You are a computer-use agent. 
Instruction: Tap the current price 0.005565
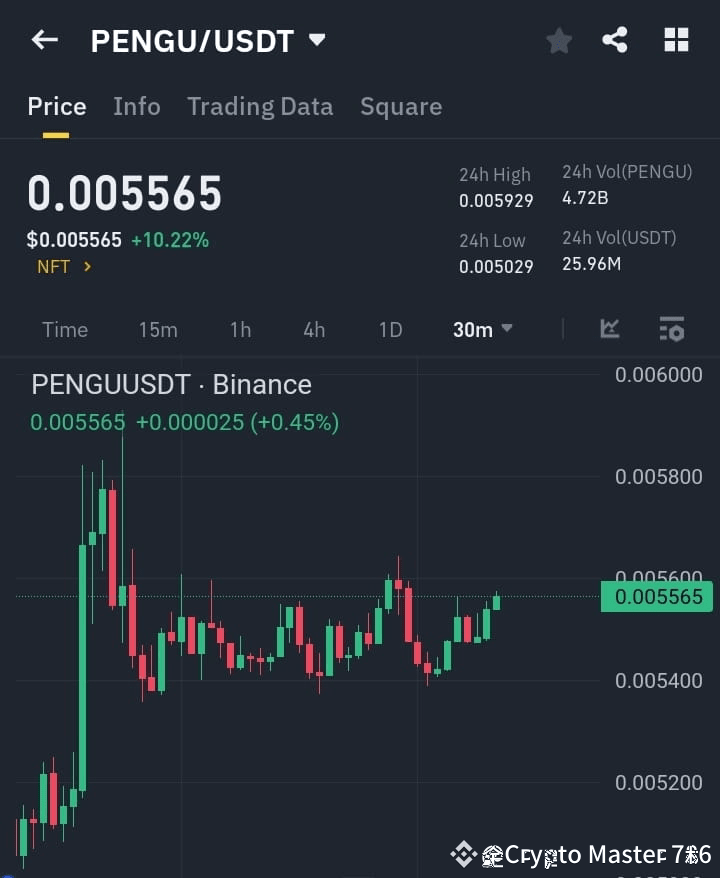[x=124, y=192]
